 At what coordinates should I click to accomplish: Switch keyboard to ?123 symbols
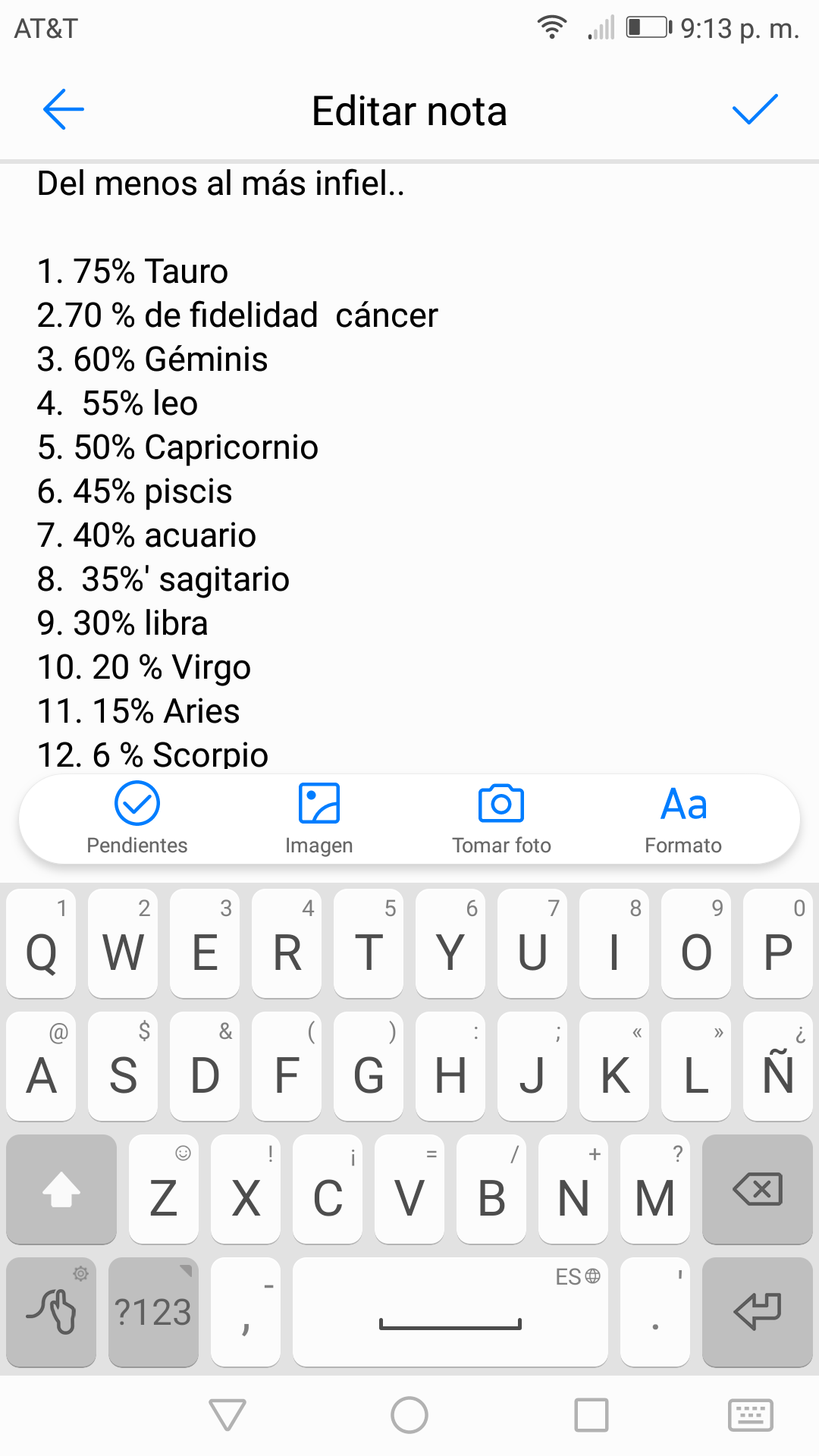click(153, 1312)
